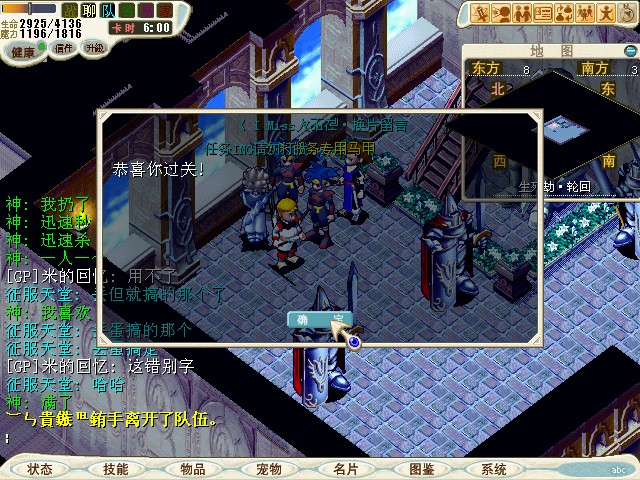Open the 物品 items inventory
Screen dimensions: 640x480
(192, 468)
